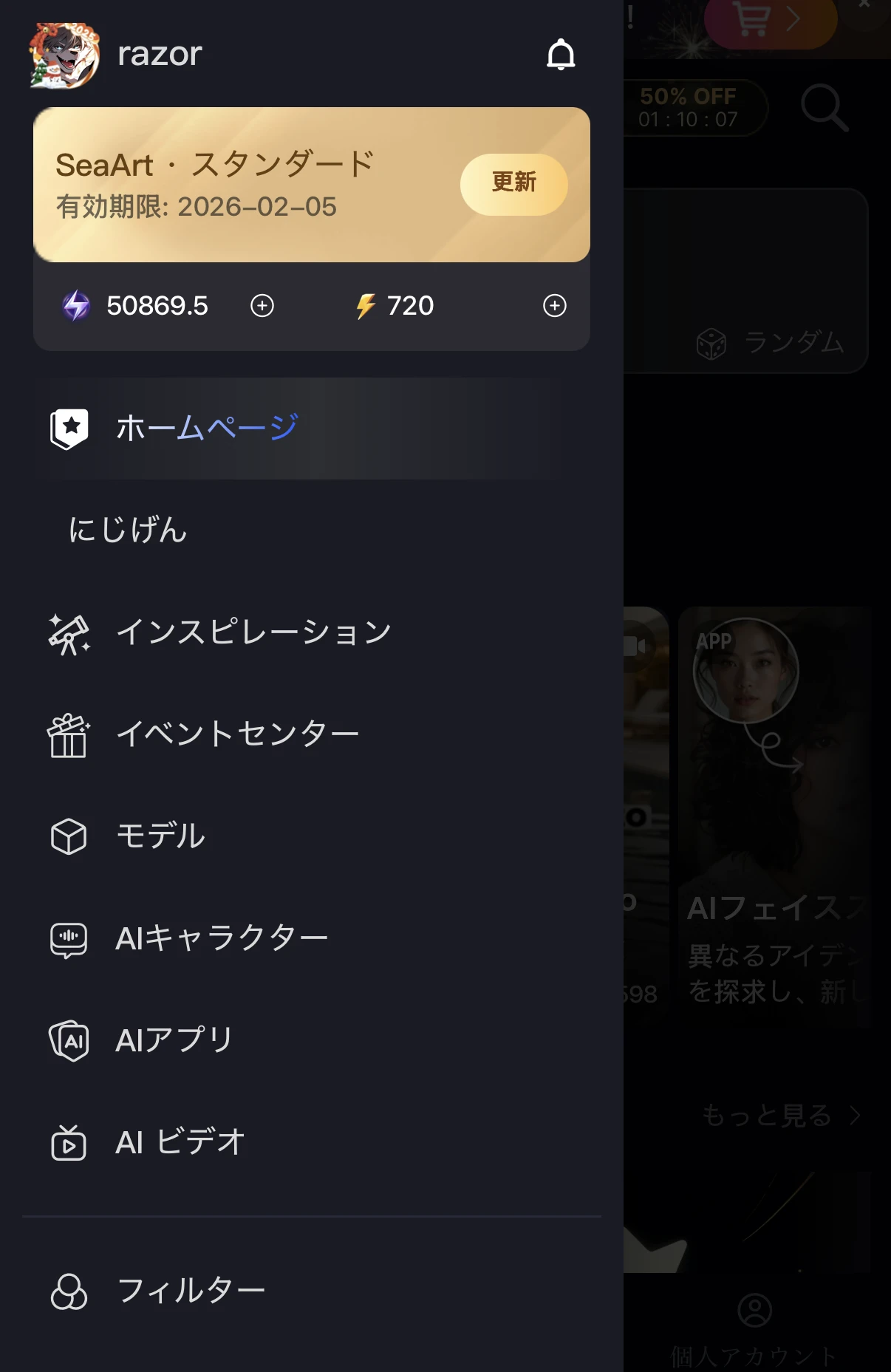The image size is (891, 1372).
Task: Select the にじげん menu item
Action: (x=128, y=530)
